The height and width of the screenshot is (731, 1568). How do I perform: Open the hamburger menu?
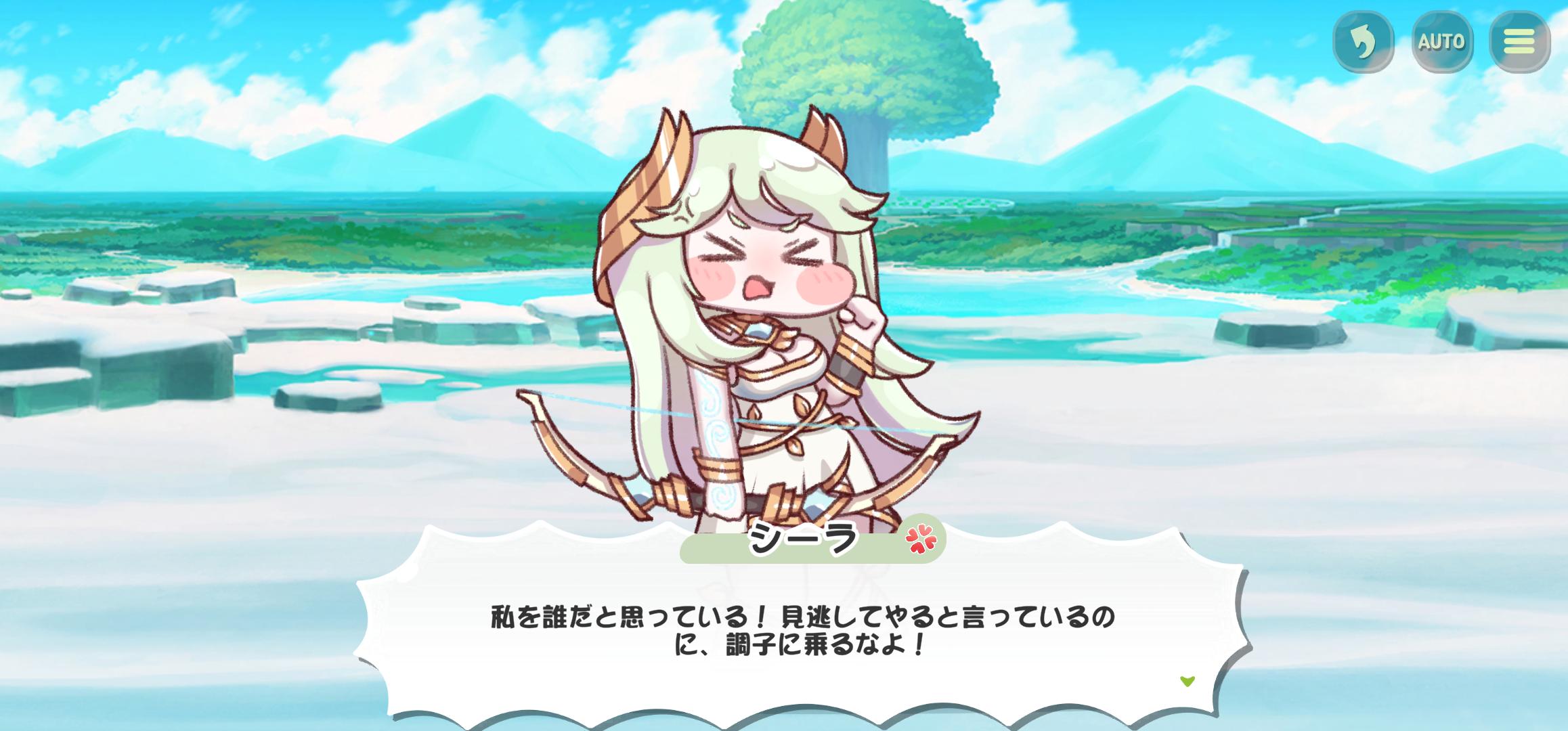pyautogui.click(x=1519, y=42)
